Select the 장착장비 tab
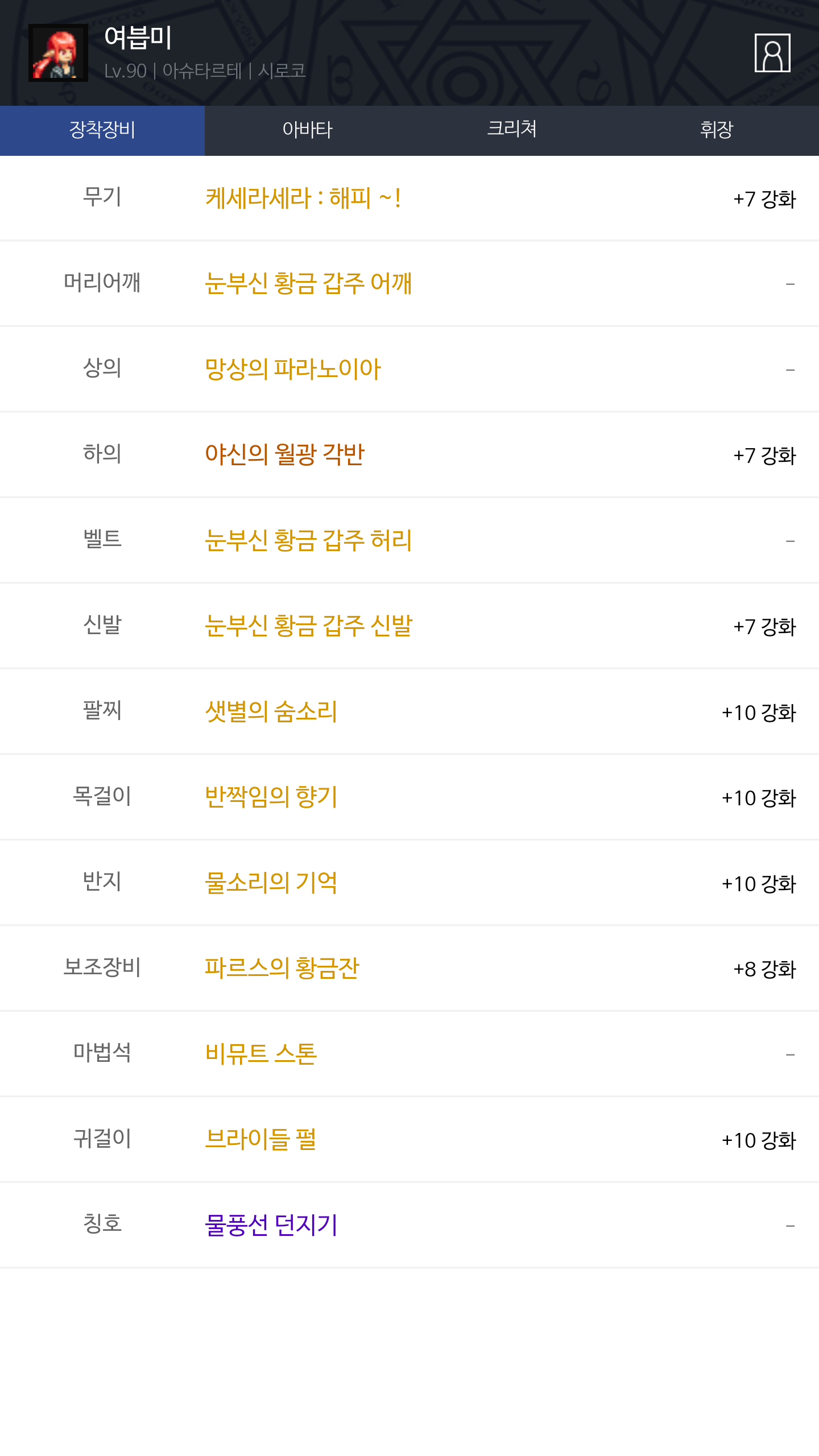 [x=102, y=130]
